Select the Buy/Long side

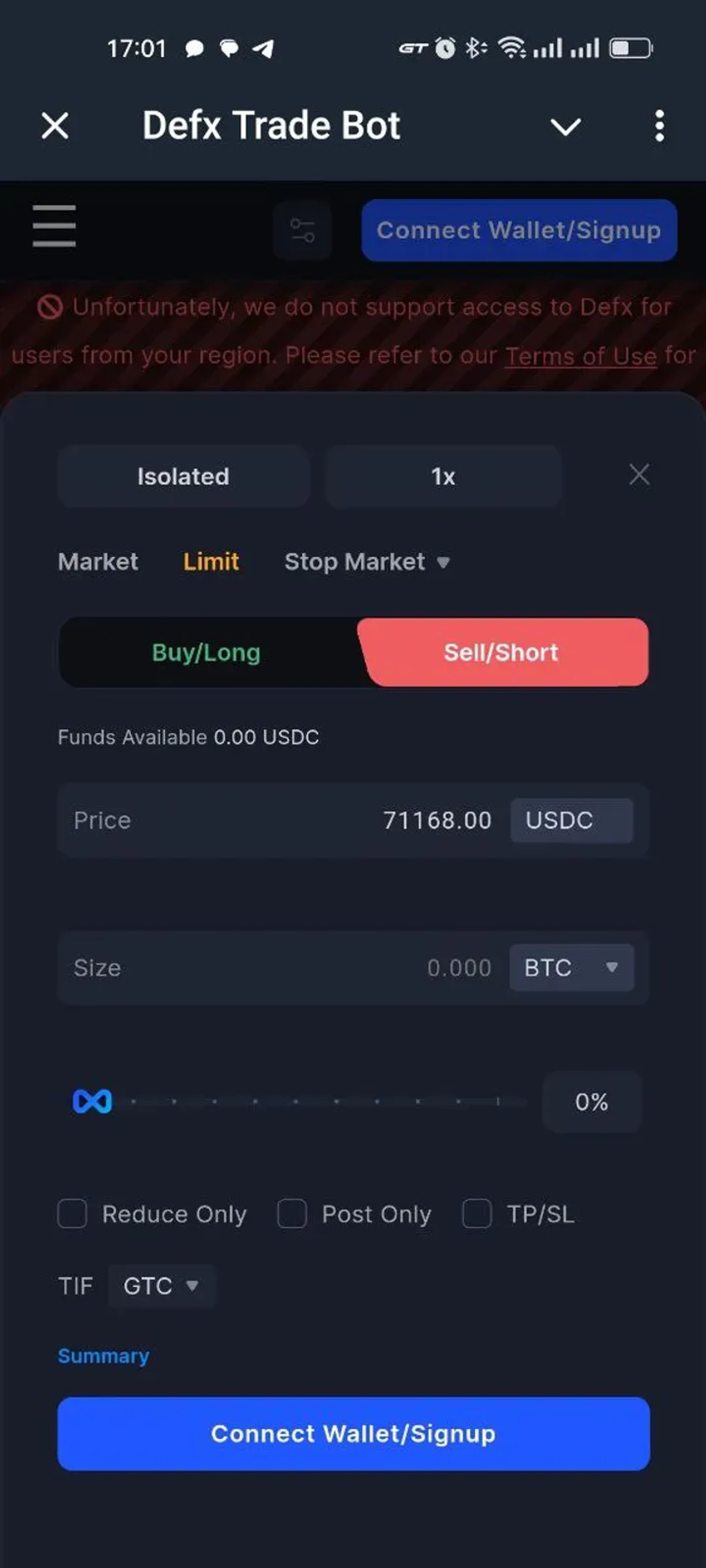207,652
